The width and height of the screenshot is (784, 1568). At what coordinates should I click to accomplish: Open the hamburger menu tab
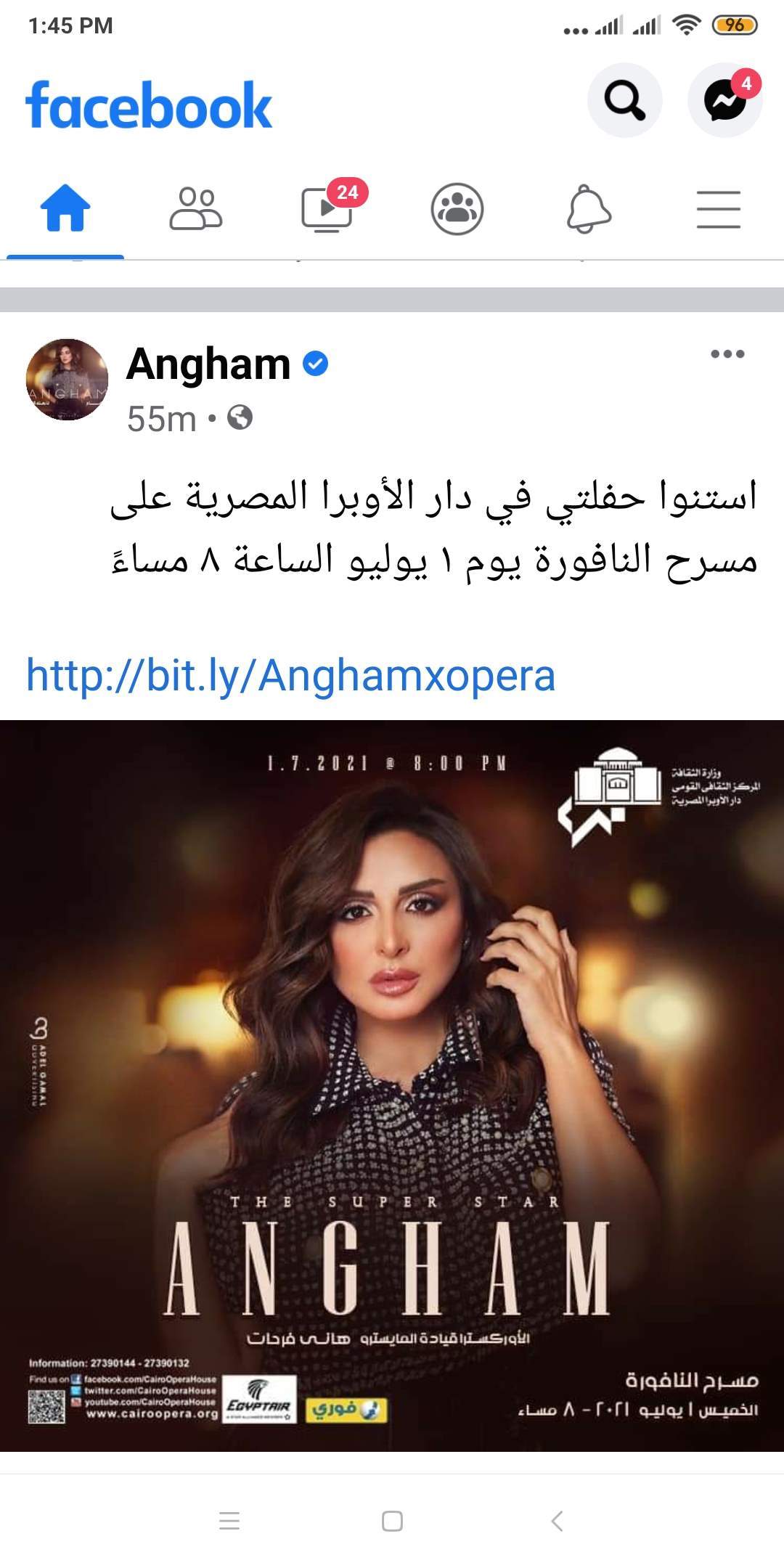point(718,209)
